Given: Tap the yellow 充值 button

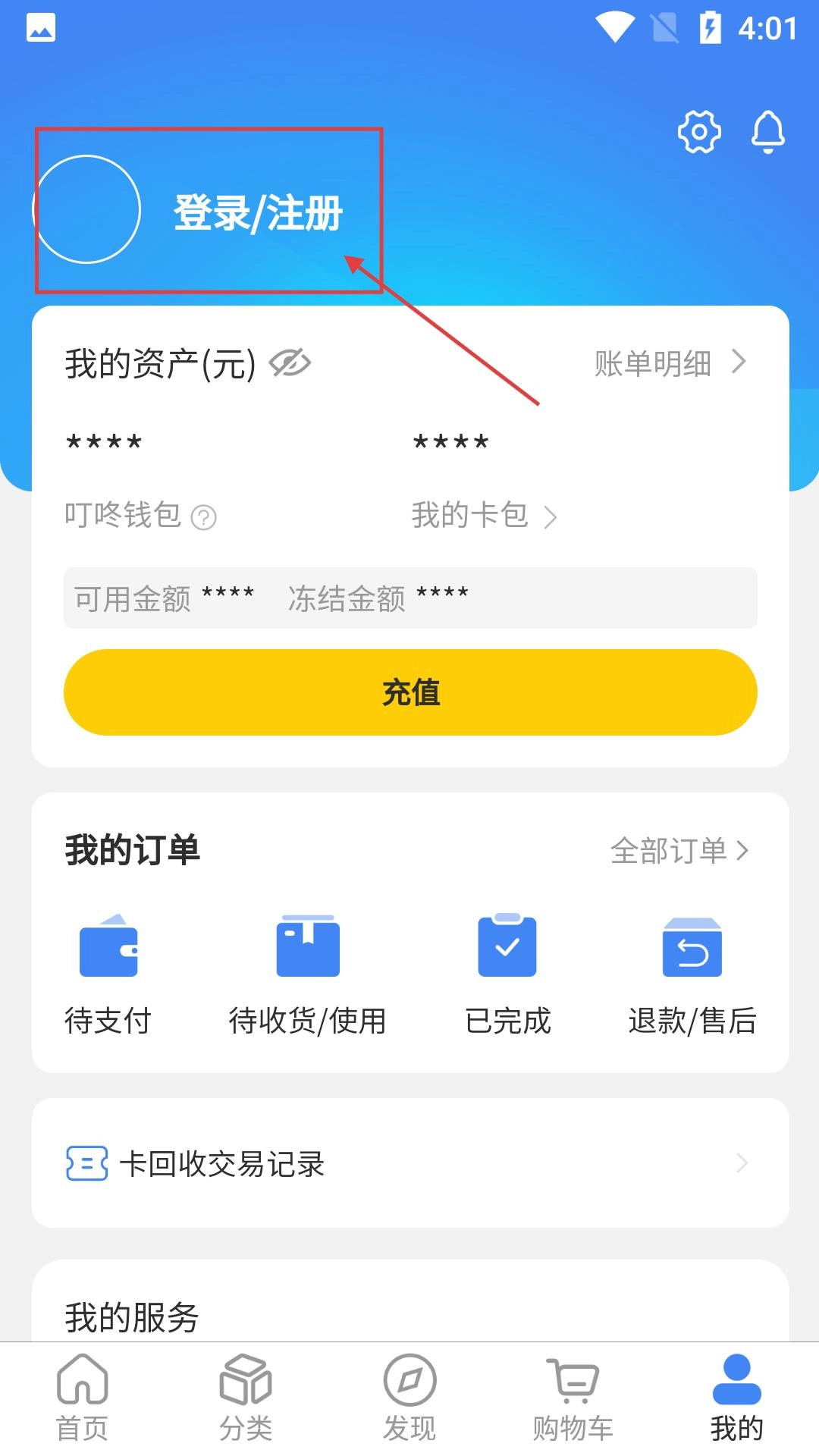Looking at the screenshot, I should (x=410, y=692).
